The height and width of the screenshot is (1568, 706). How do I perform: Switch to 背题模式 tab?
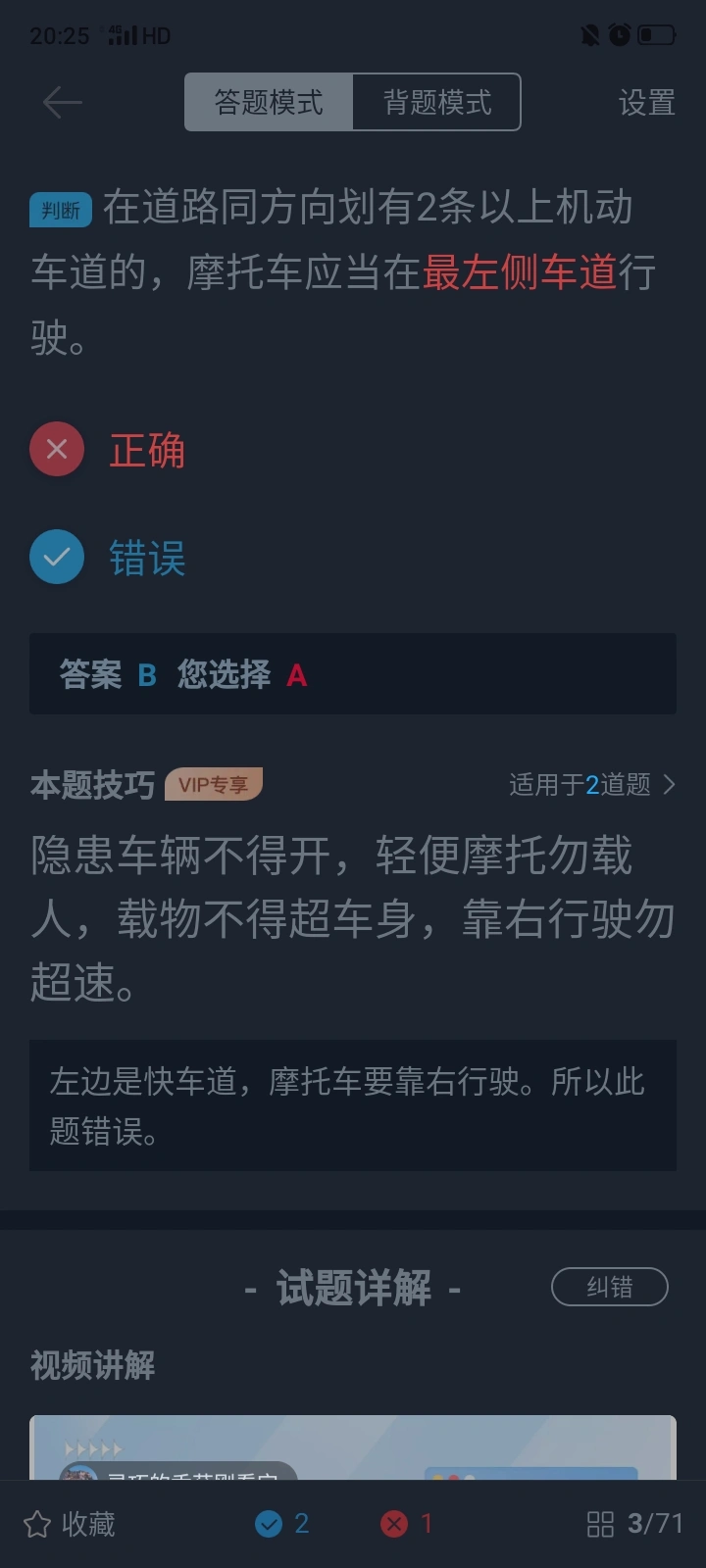click(436, 102)
